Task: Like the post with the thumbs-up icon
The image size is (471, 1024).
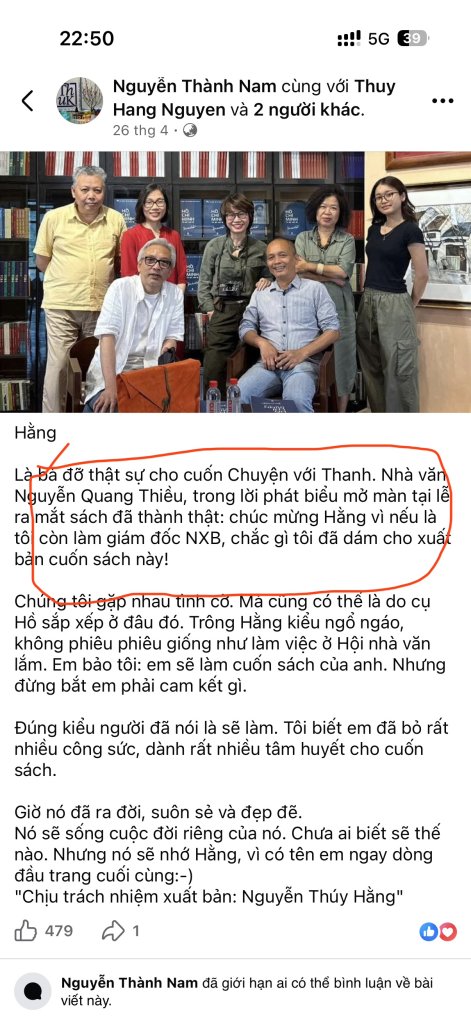Action: pos(25,931)
